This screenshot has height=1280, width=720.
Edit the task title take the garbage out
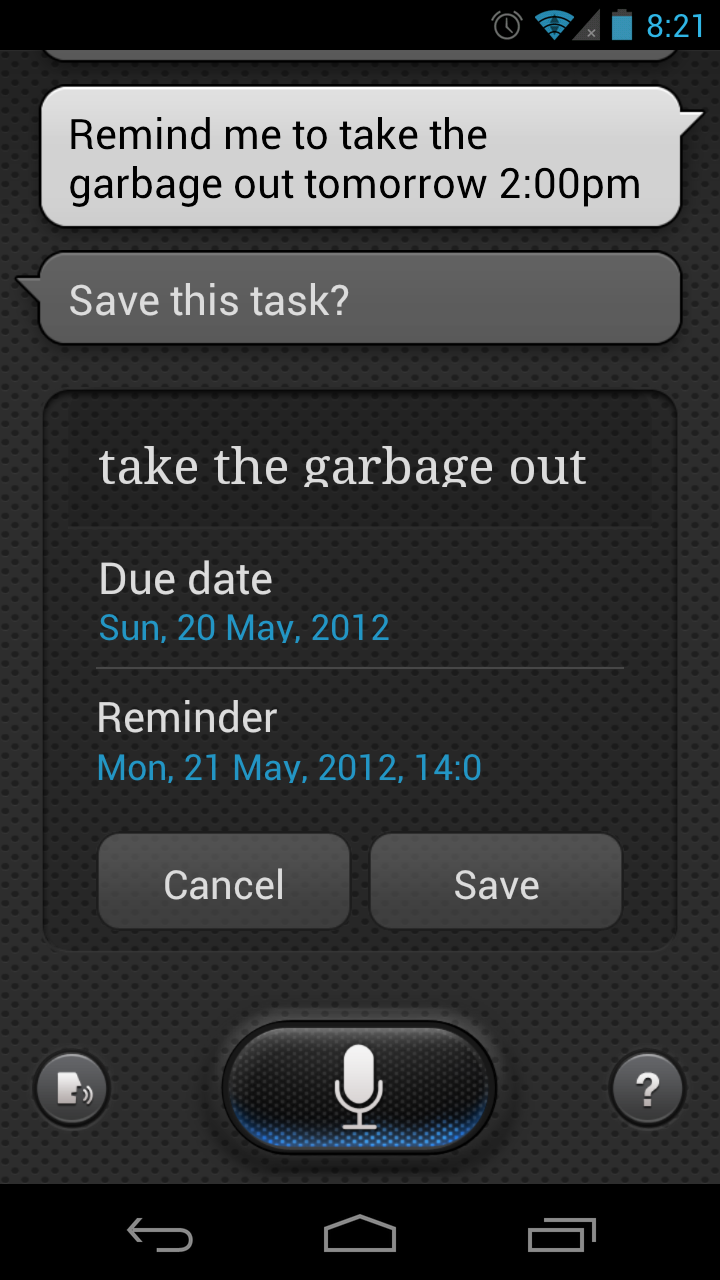point(342,467)
